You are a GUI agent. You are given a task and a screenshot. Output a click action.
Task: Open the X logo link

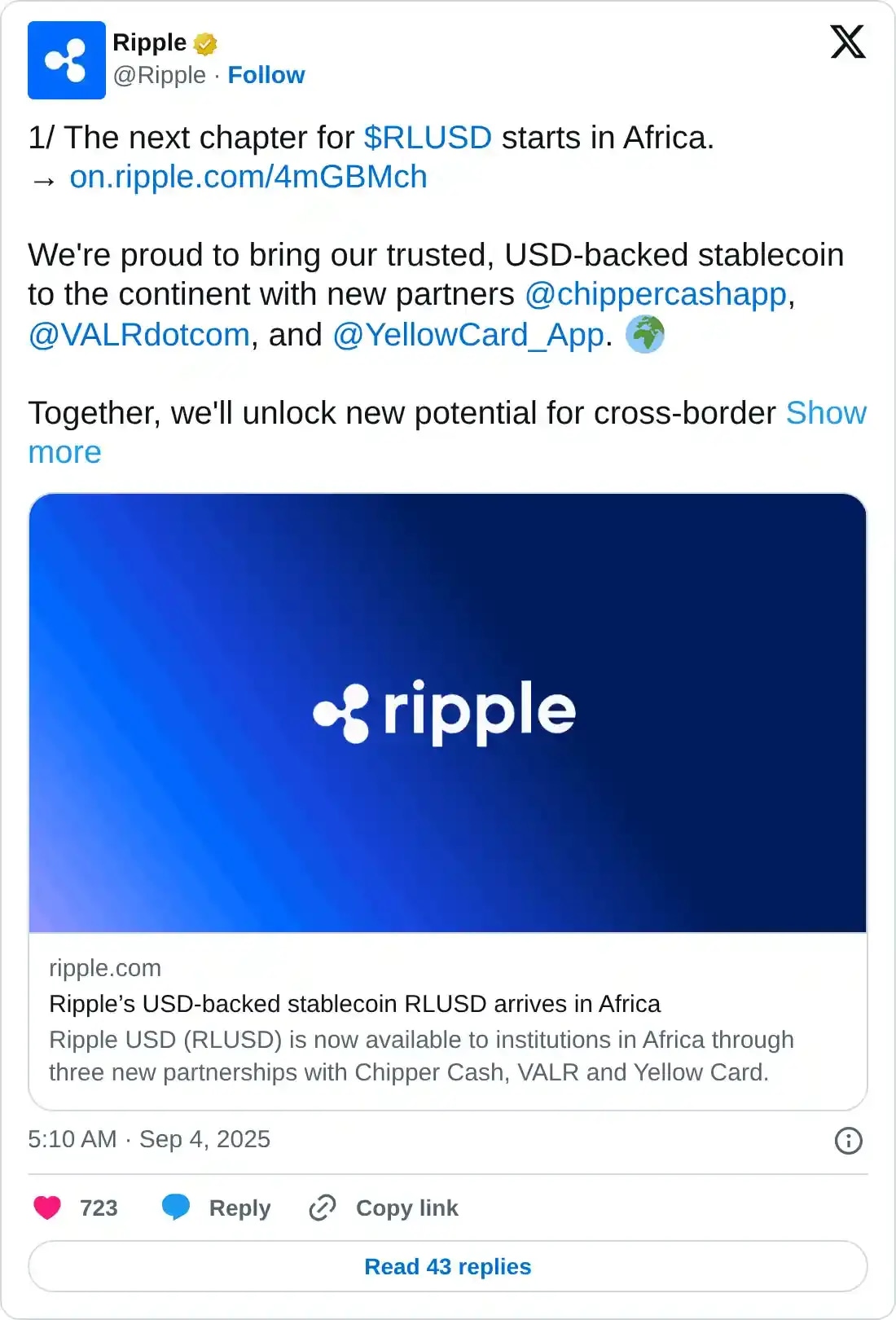pos(847,42)
